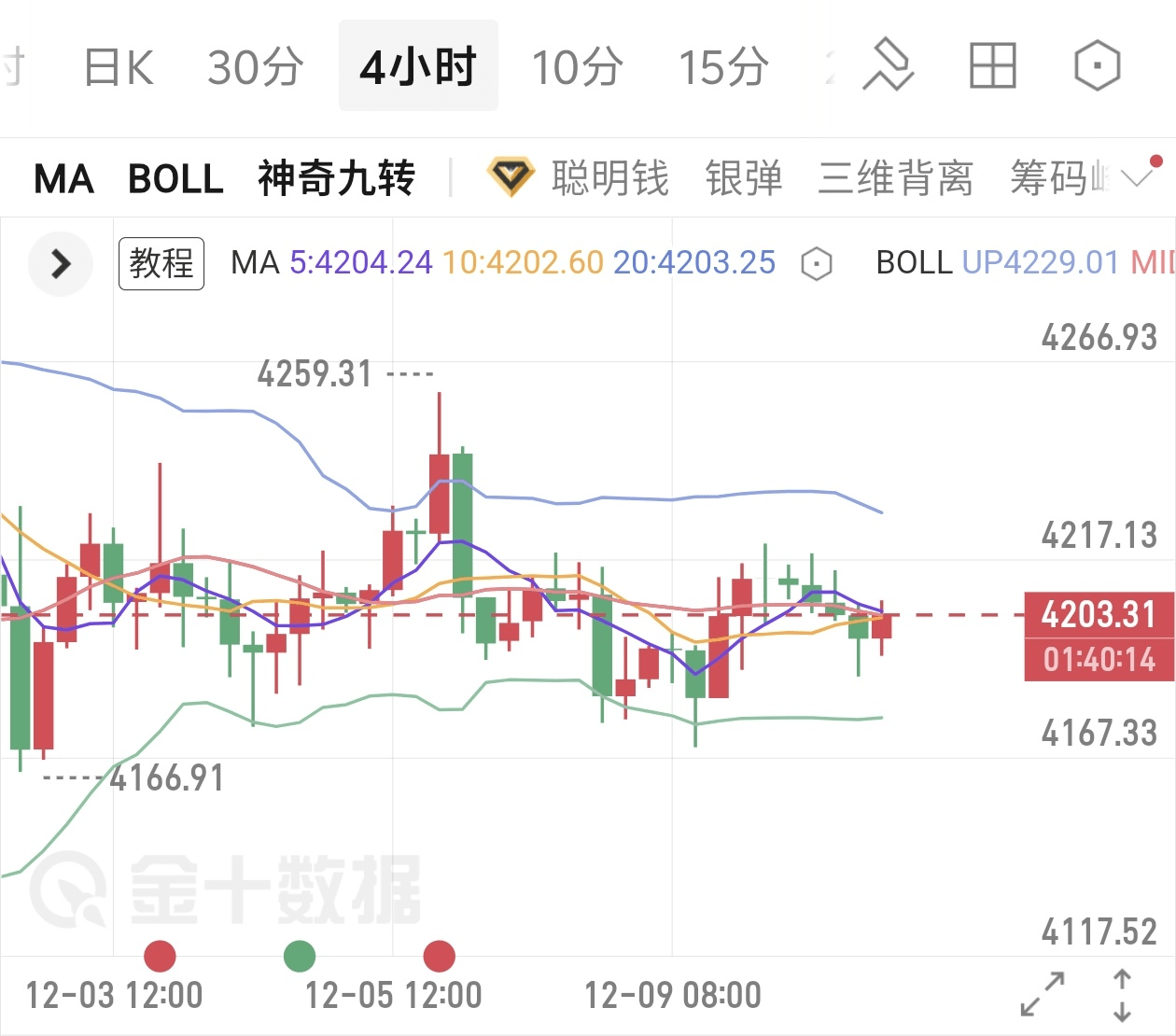1176x1036 pixels.
Task: Open the drawing tool icon
Action: pos(888,65)
